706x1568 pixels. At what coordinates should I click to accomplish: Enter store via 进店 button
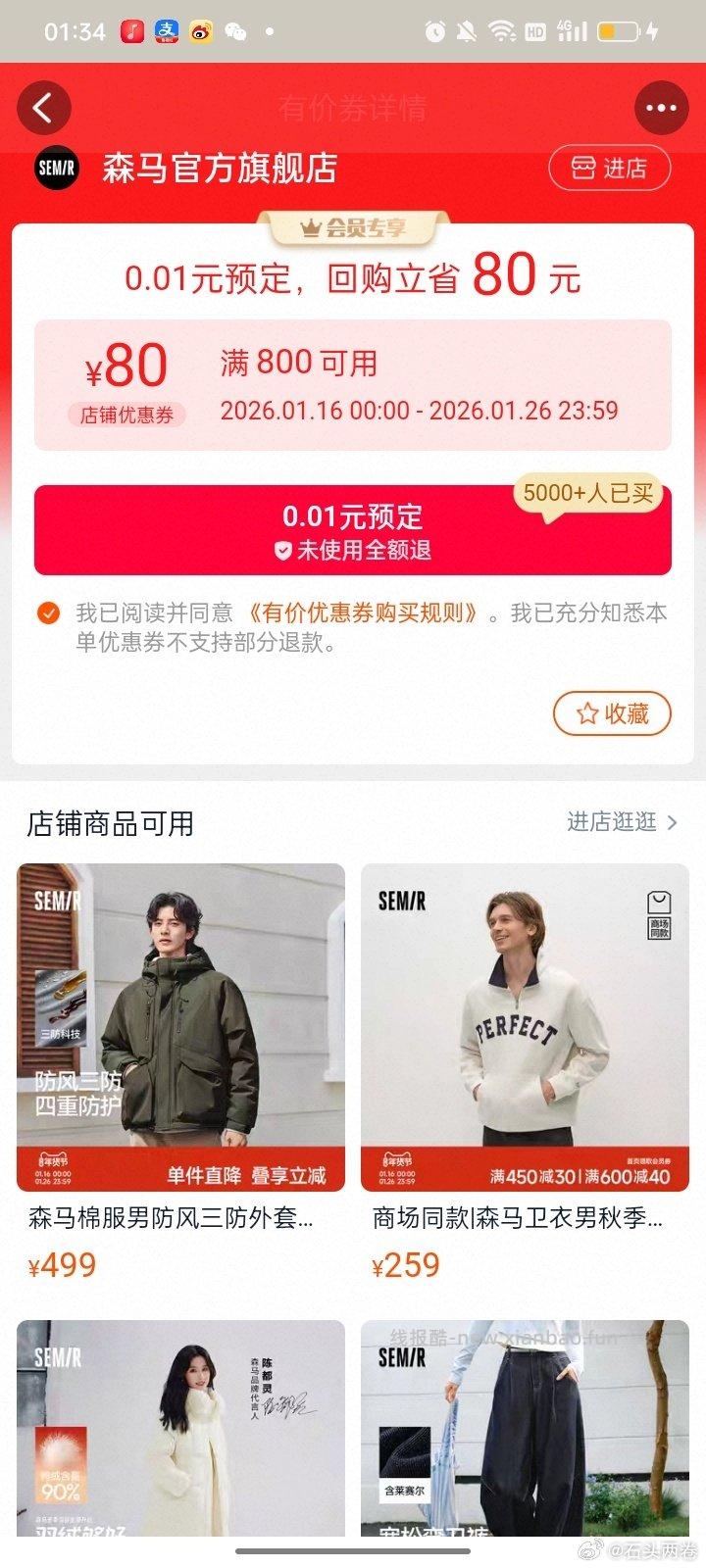[x=609, y=169]
